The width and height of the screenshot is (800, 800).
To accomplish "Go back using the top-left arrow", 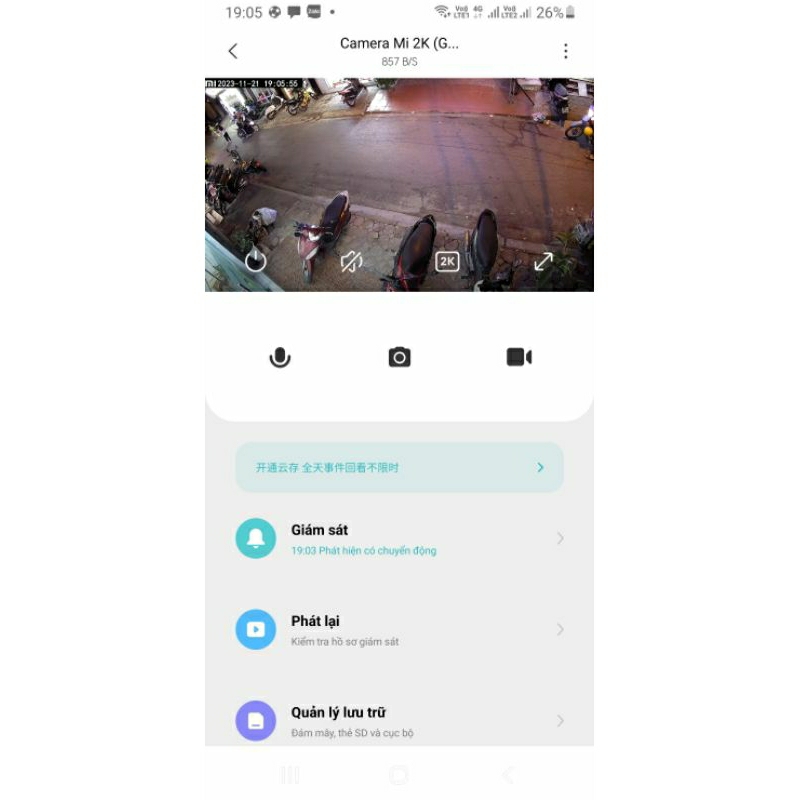I will point(233,51).
